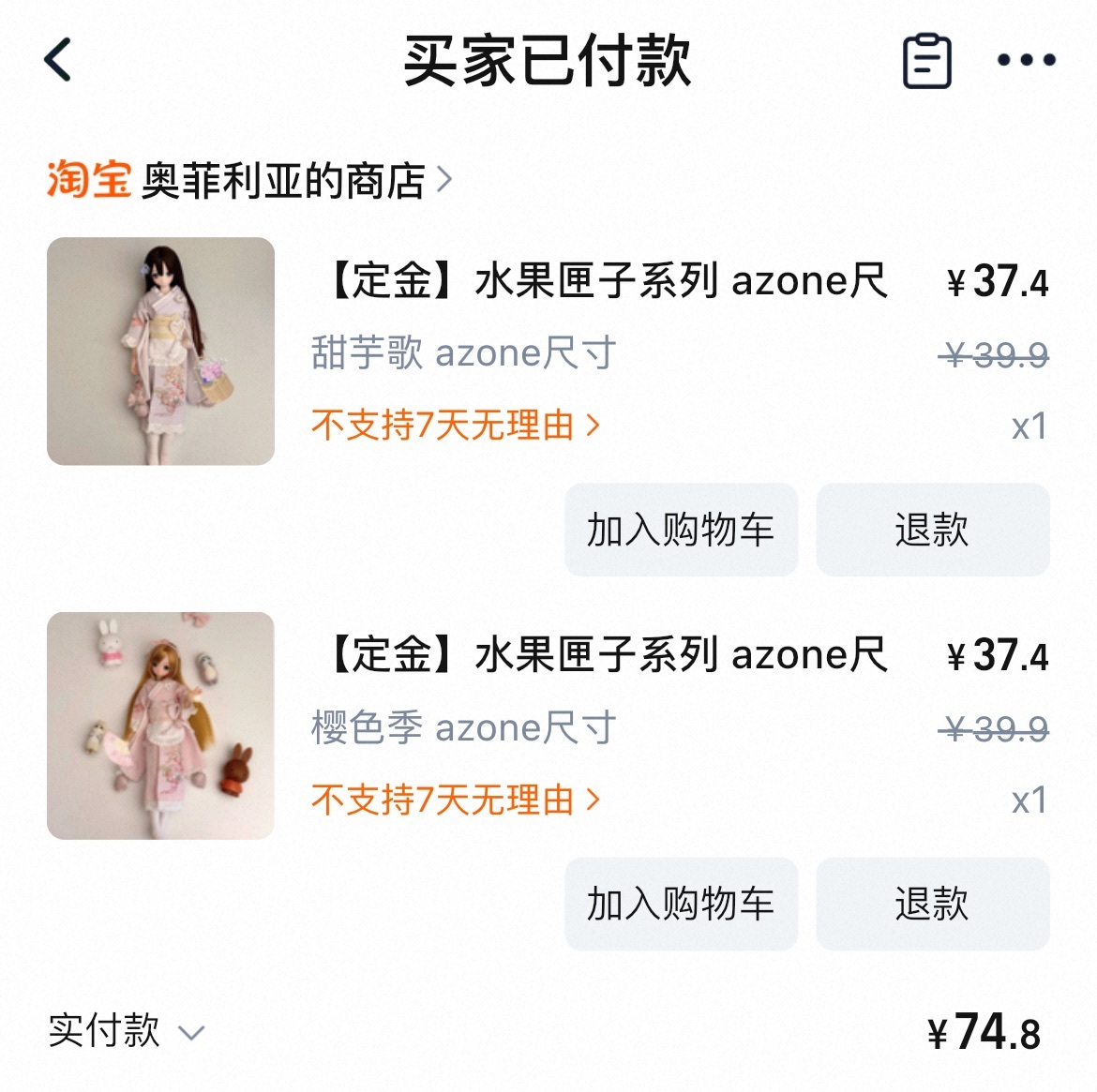View 不支持7天无理由 policy for 甜芋歌 item

coord(455,426)
